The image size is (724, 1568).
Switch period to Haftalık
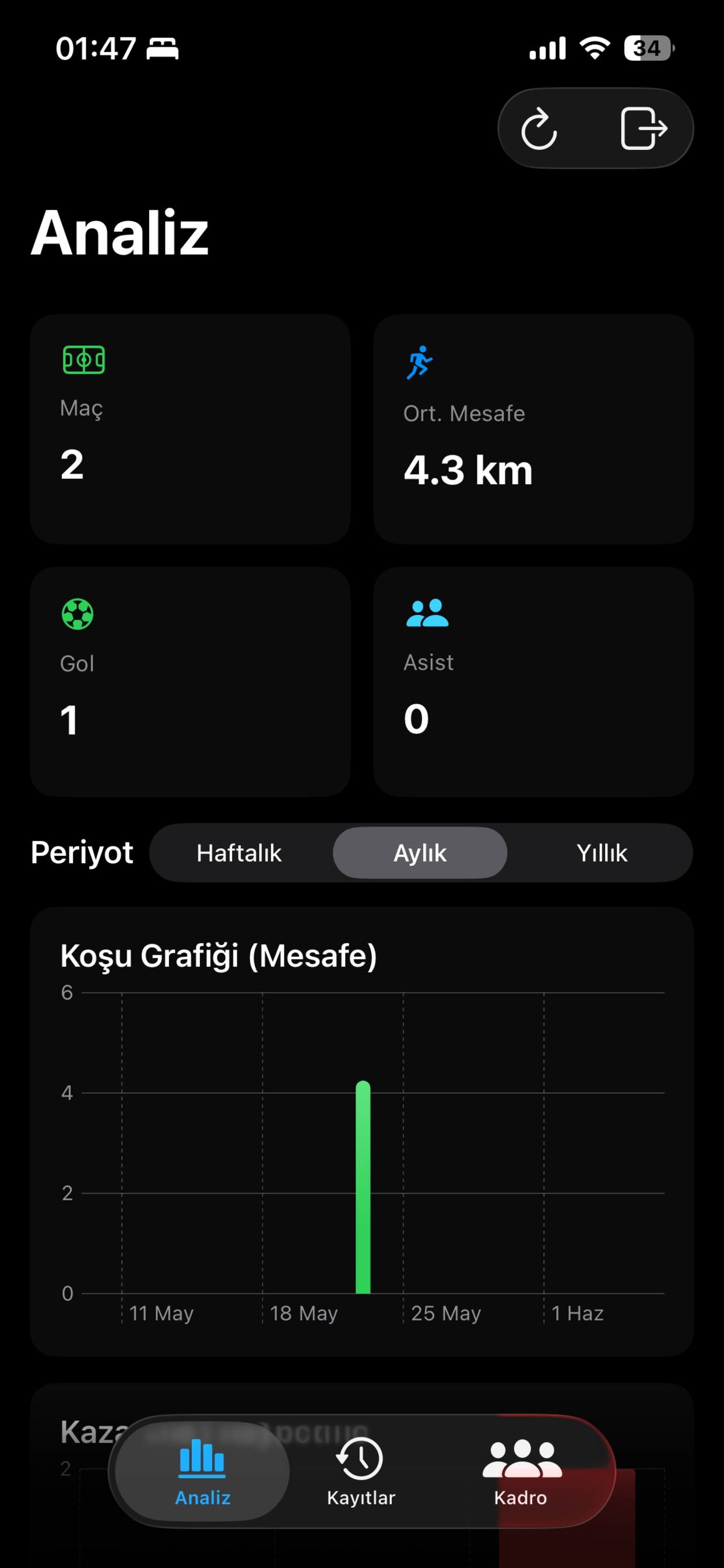239,853
